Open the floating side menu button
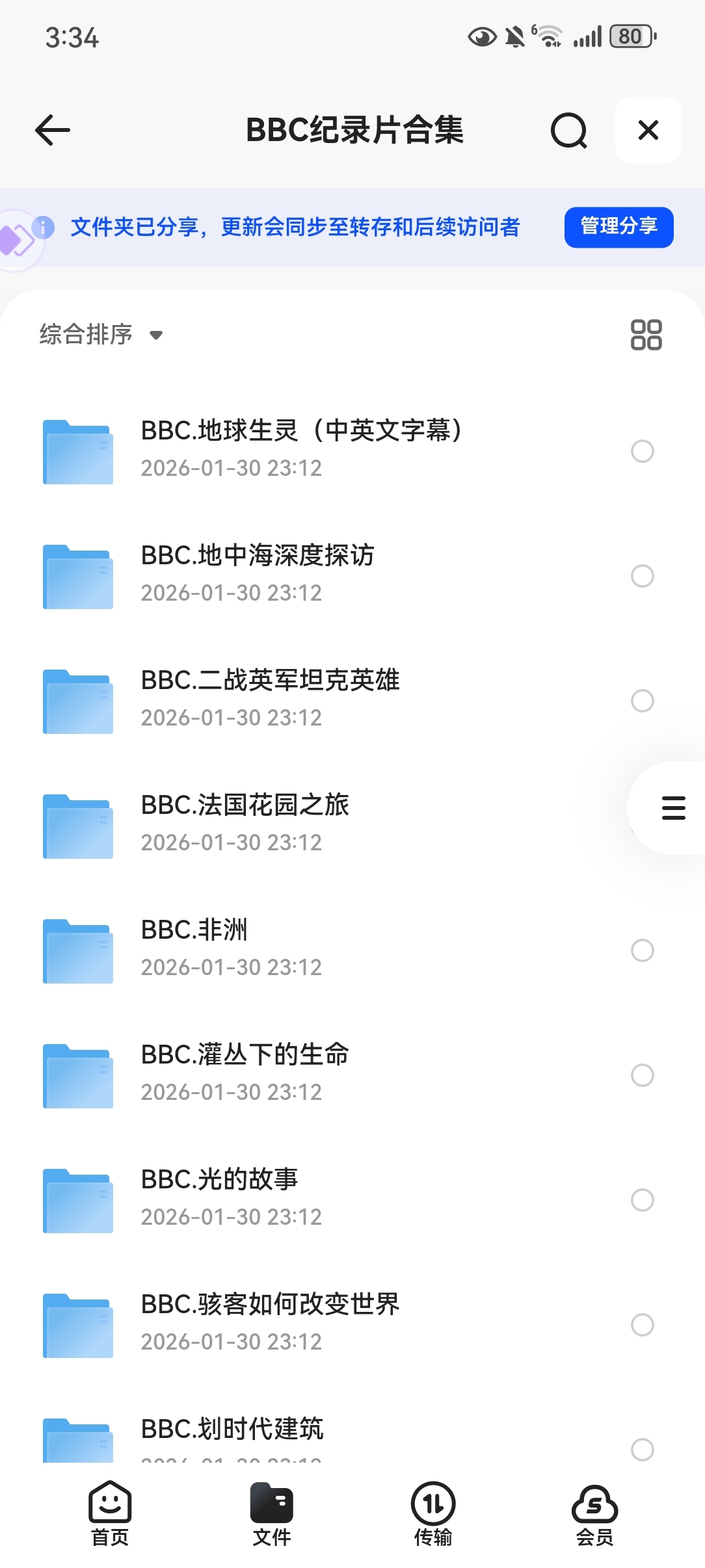The image size is (705, 1568). pyautogui.click(x=672, y=808)
